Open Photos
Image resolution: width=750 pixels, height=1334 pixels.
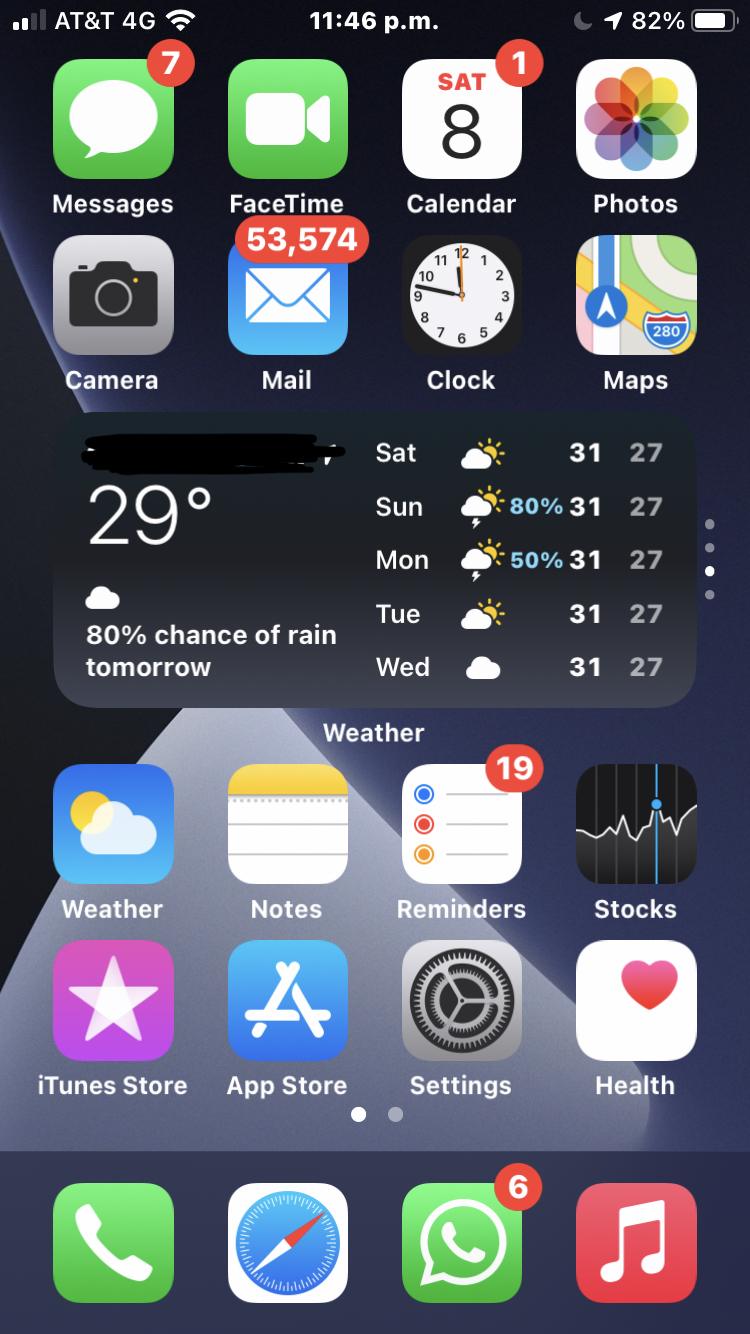pyautogui.click(x=636, y=119)
